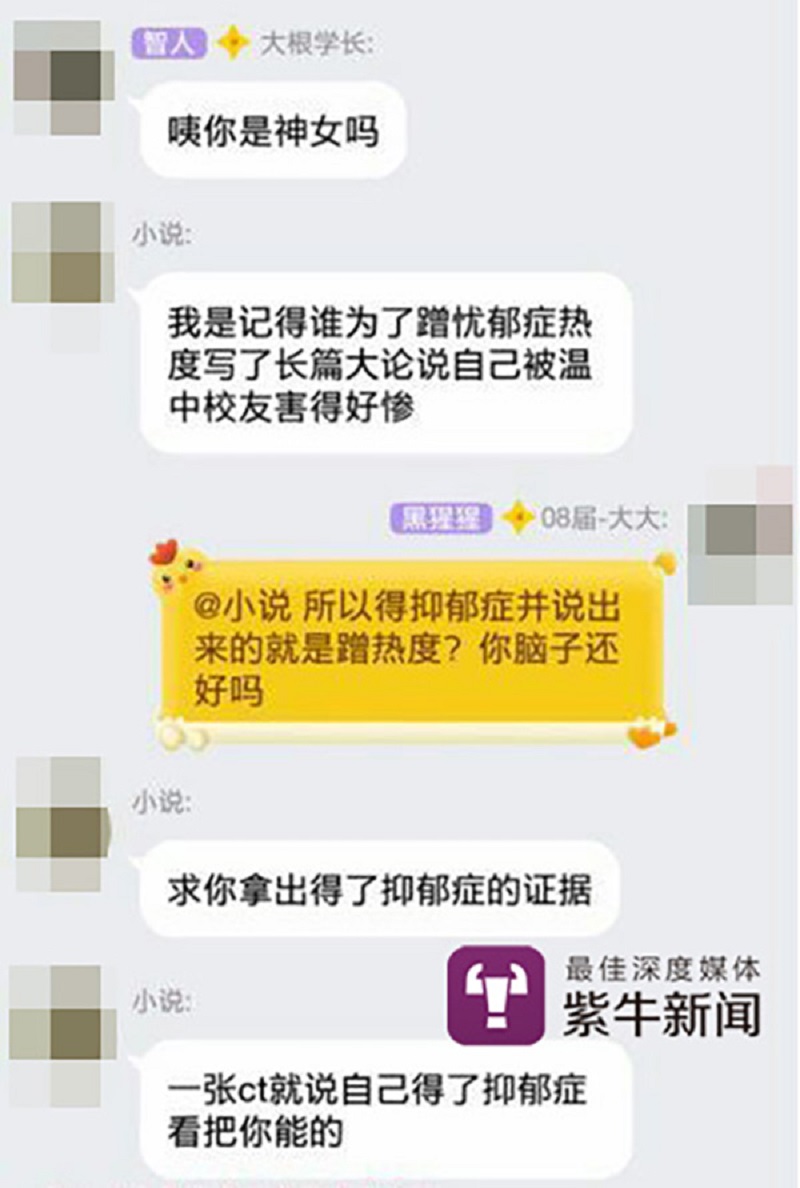This screenshot has width=800, height=1188.
Task: Tap 08届-大大's avatar beside the yellow bubble
Action: 740,536
